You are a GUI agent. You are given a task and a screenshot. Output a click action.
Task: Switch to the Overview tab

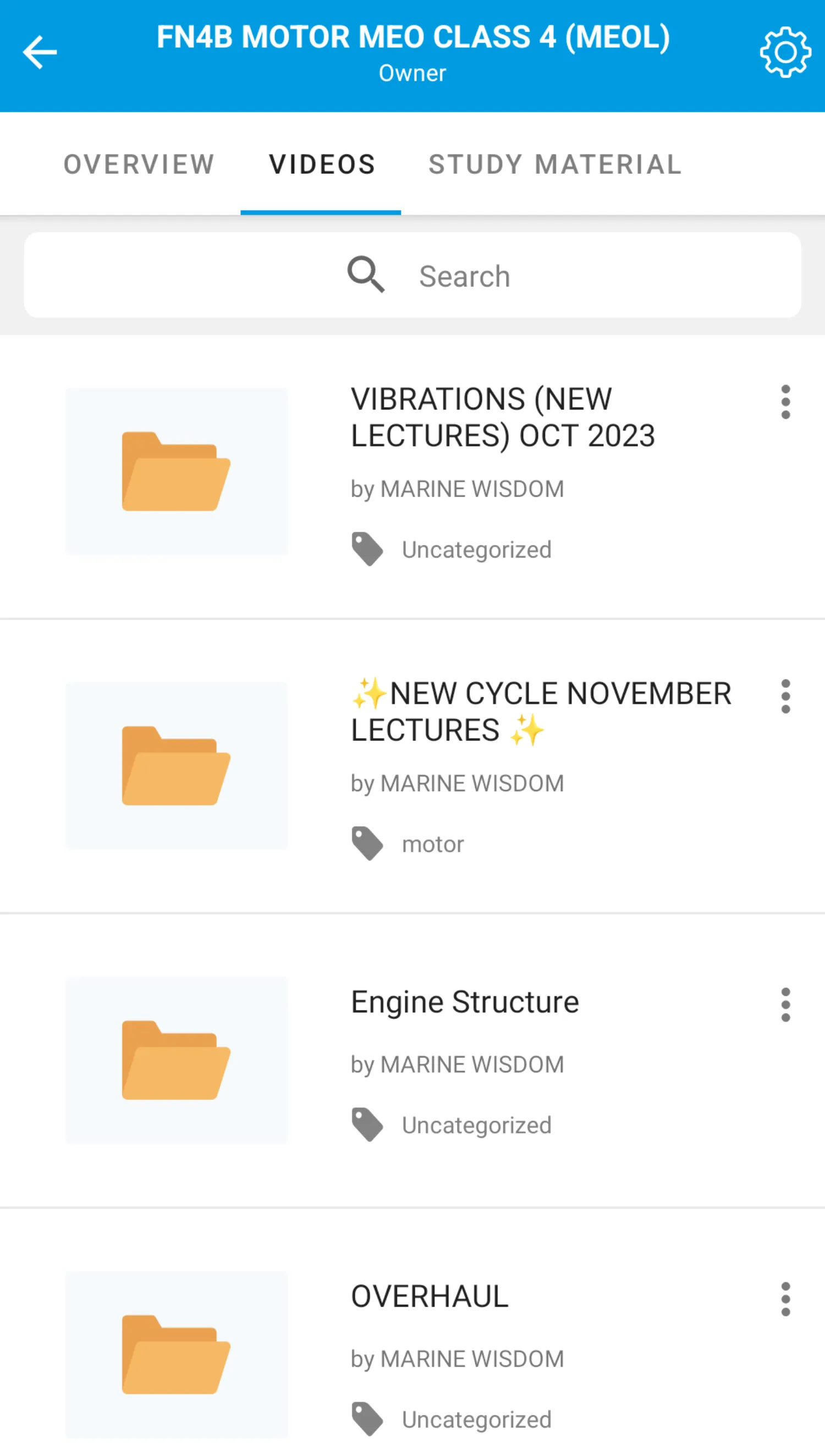coord(139,164)
